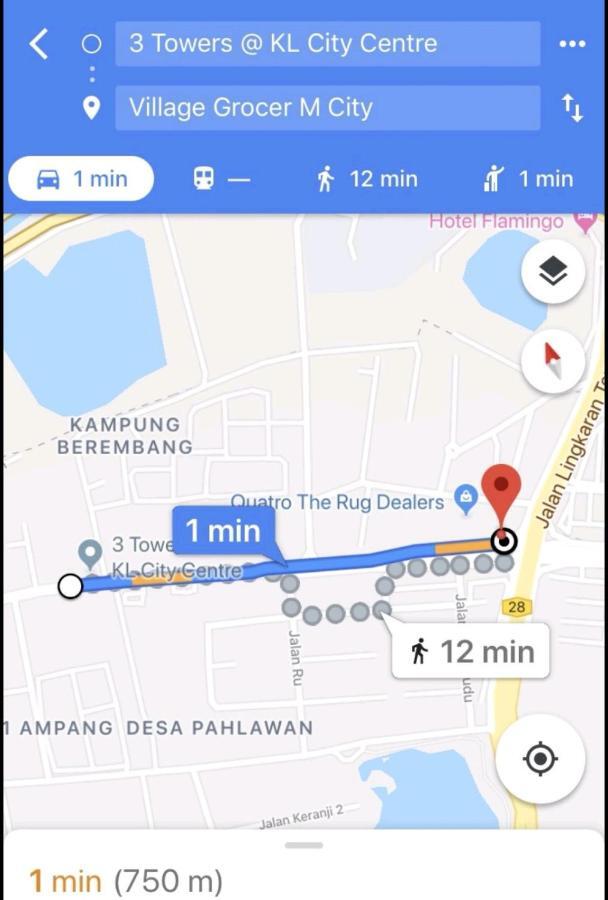Select driving mode, 1 min

click(82, 180)
